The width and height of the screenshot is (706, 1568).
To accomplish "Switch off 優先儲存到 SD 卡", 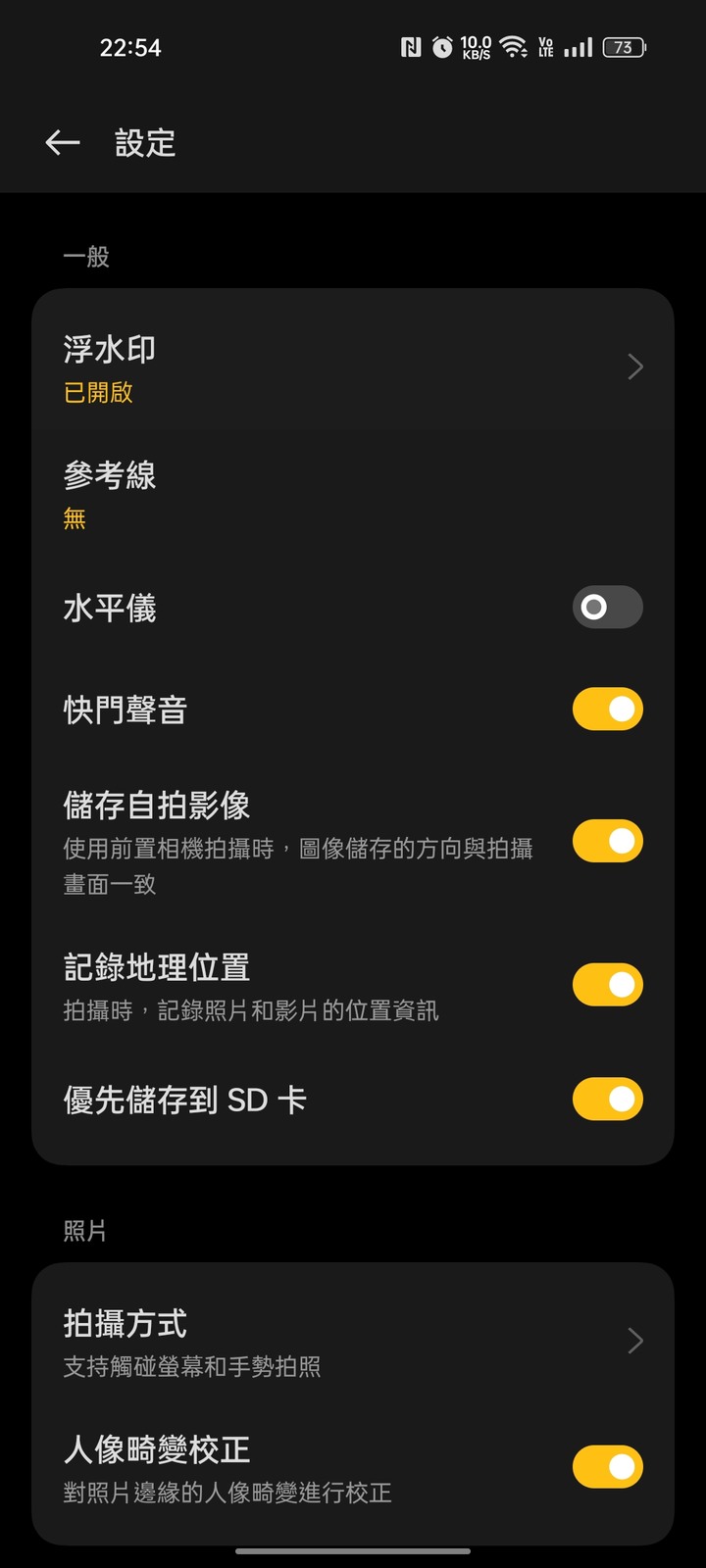I will (x=608, y=1099).
